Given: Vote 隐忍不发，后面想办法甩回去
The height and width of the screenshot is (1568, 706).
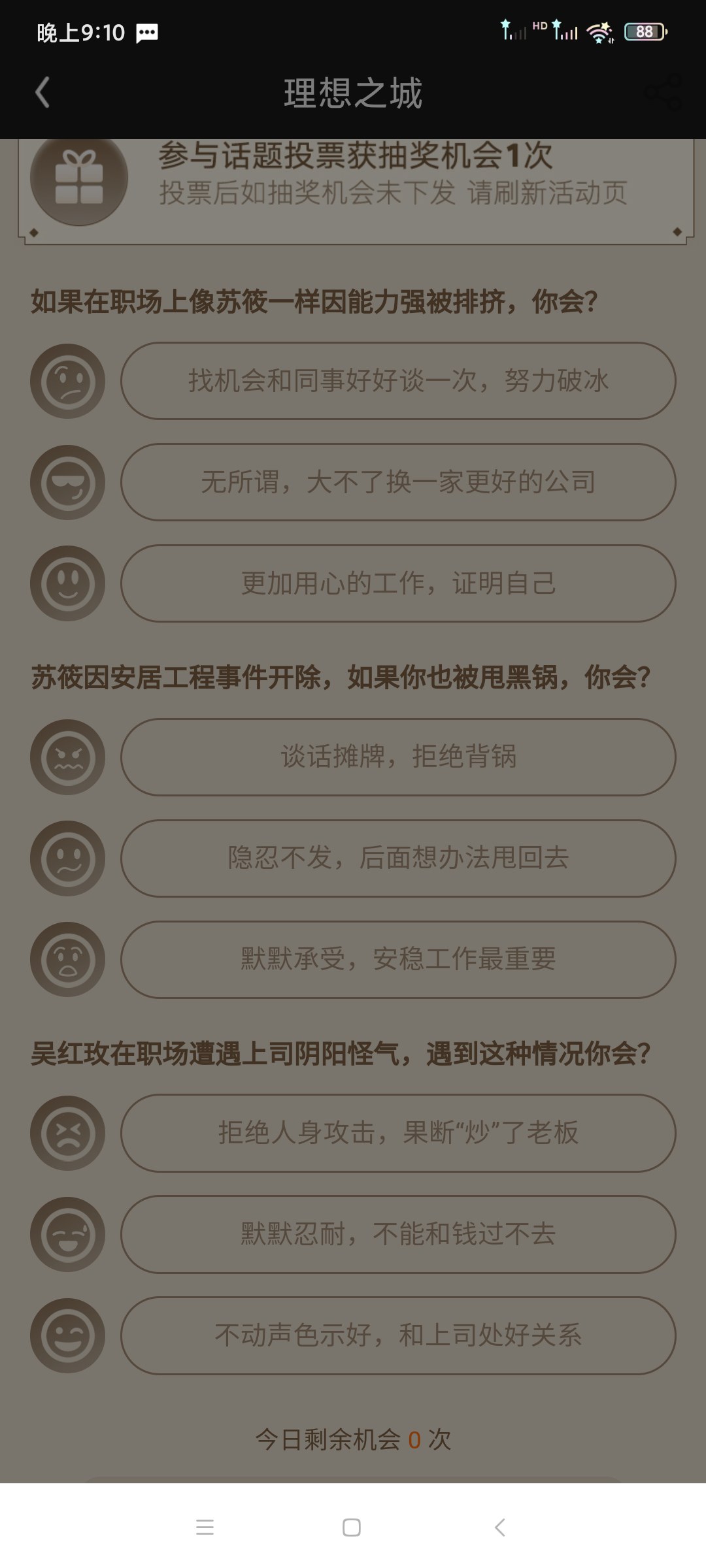Looking at the screenshot, I should point(398,858).
